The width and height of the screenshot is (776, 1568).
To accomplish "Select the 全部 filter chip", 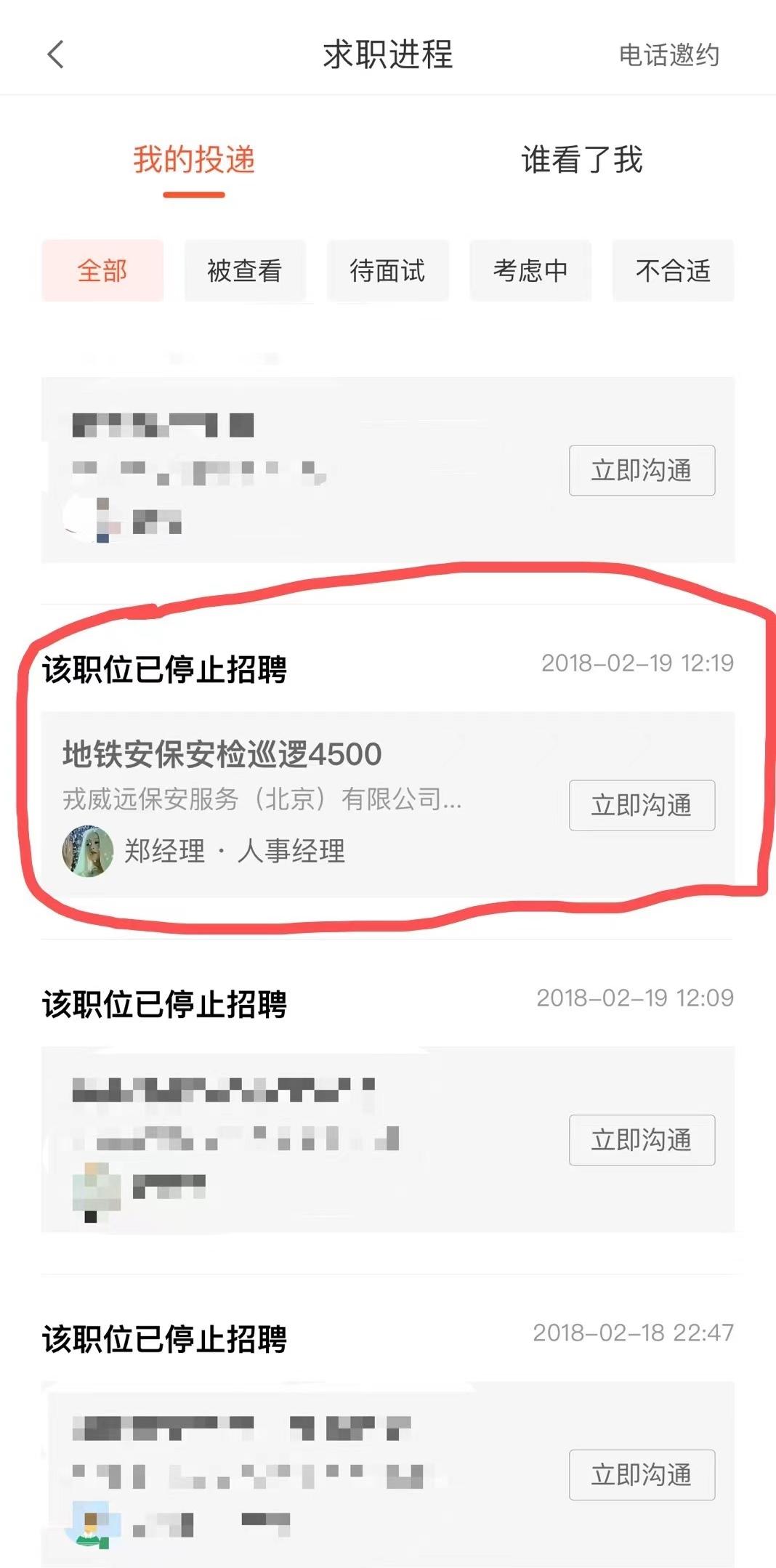I will pos(102,270).
